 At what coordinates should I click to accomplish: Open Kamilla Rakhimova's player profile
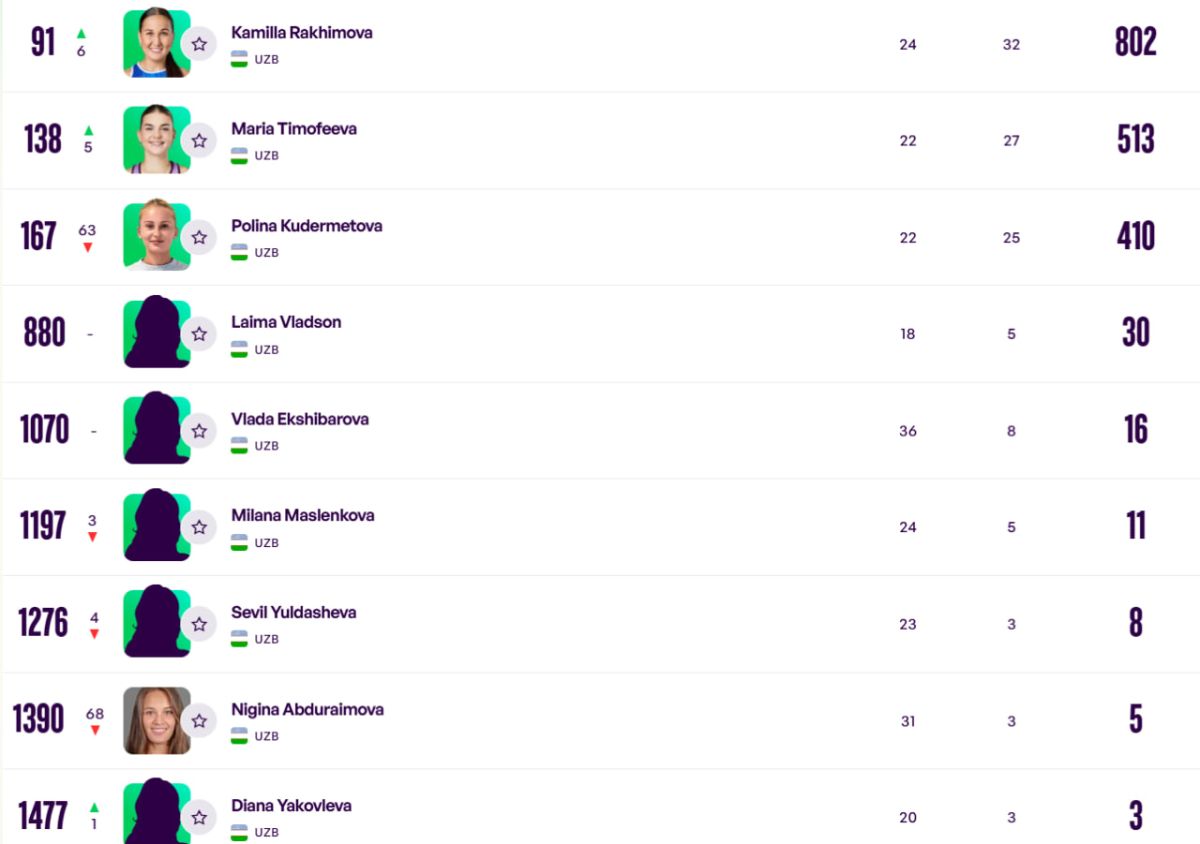[x=301, y=33]
